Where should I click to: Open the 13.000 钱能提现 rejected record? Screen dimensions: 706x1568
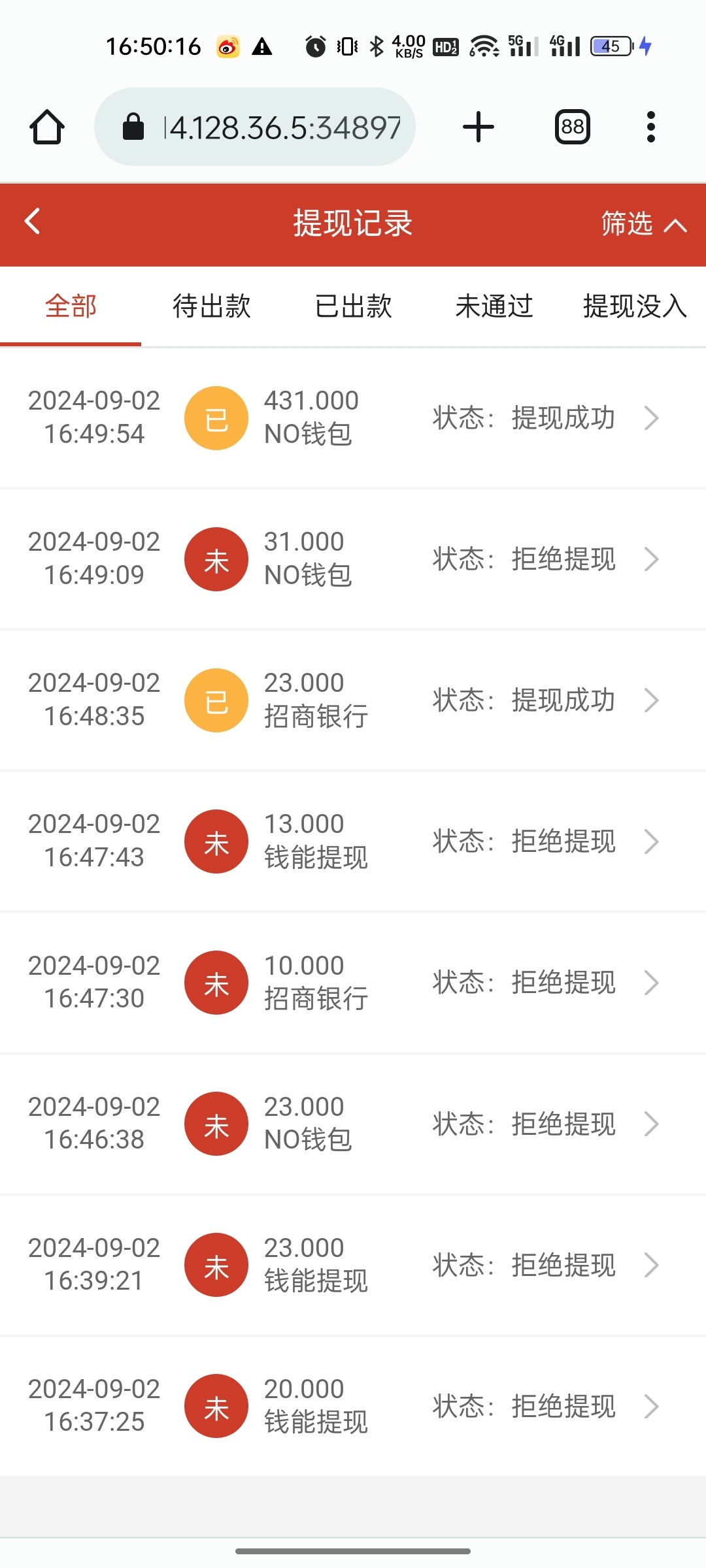pos(353,841)
